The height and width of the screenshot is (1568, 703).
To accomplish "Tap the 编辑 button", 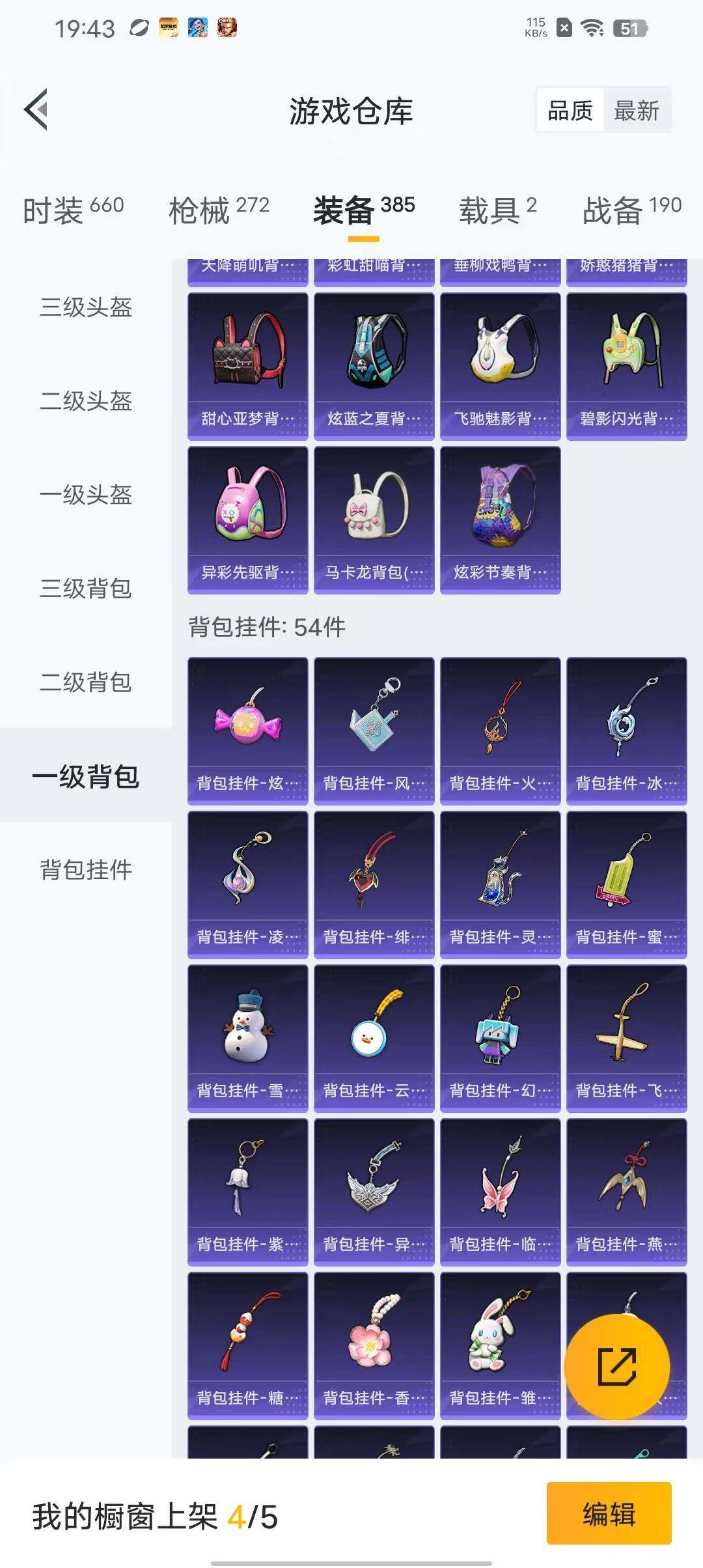I will pyautogui.click(x=609, y=1513).
